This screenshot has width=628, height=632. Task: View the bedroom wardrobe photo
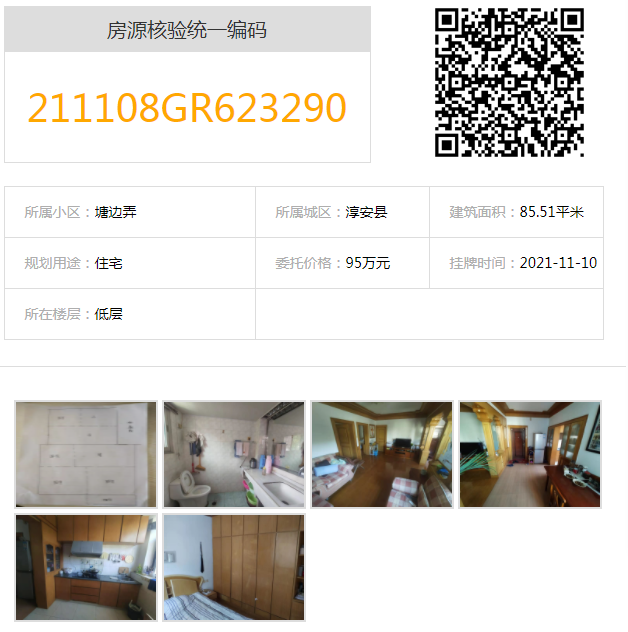click(x=234, y=567)
